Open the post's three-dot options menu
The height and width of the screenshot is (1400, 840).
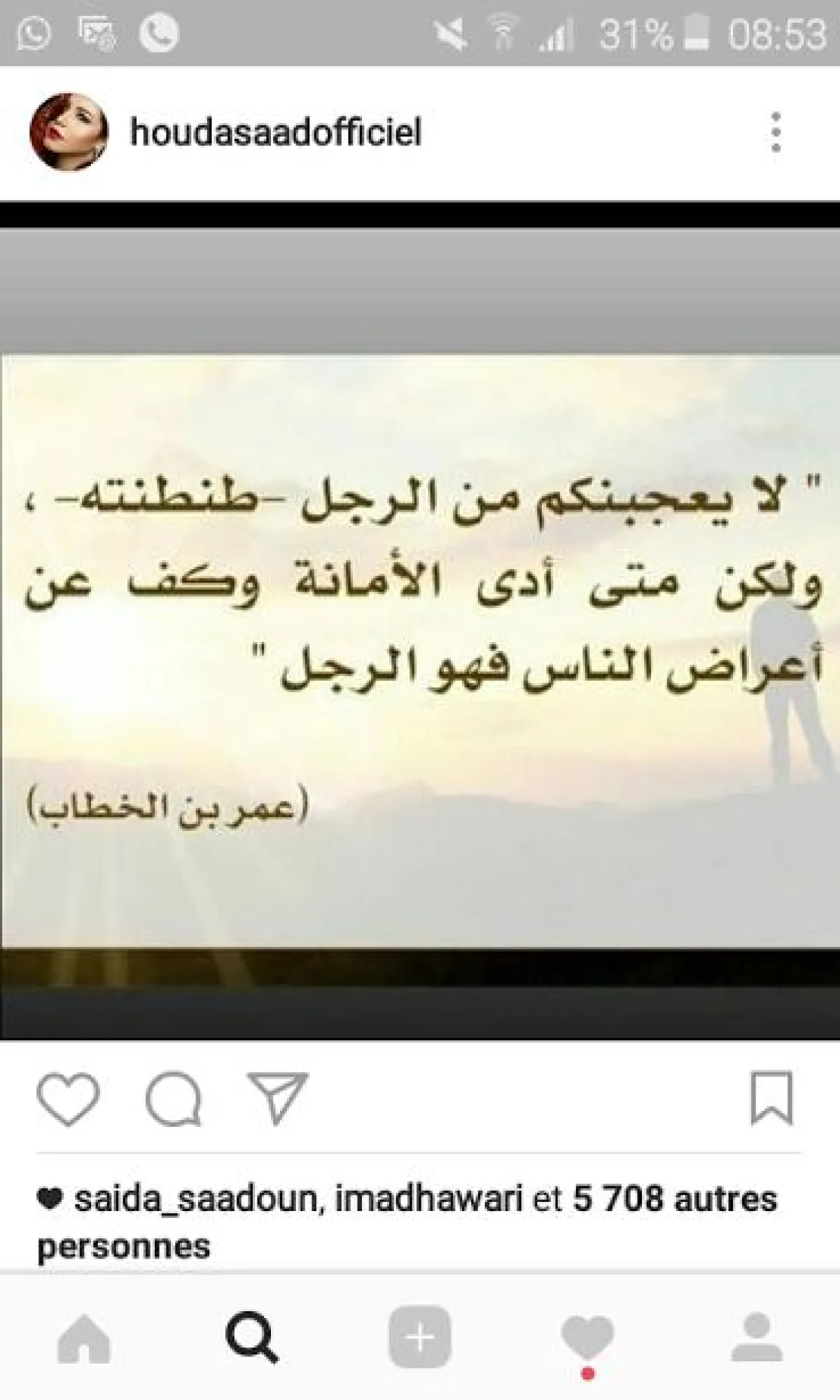[x=776, y=132]
